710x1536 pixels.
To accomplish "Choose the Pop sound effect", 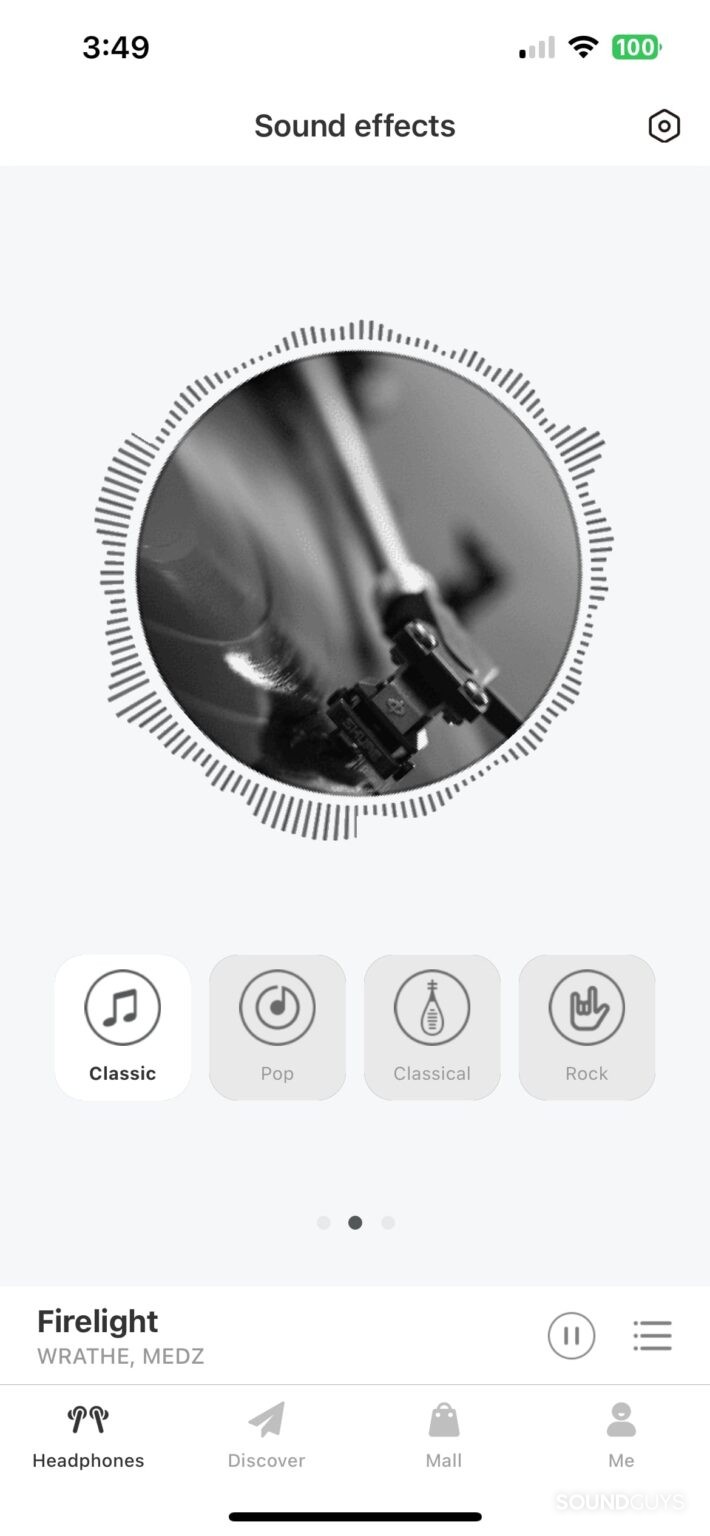I will (277, 1027).
